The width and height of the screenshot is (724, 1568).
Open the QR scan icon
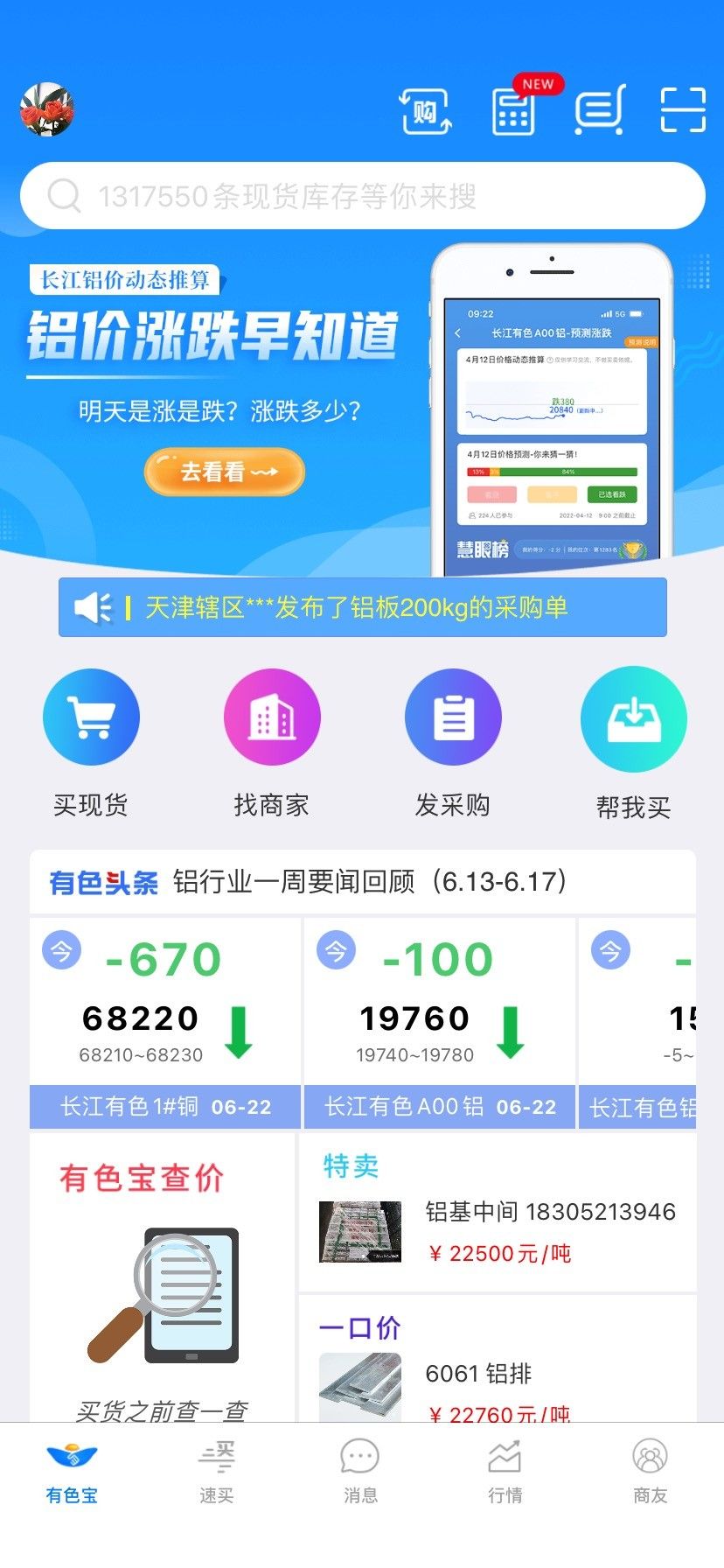point(682,109)
